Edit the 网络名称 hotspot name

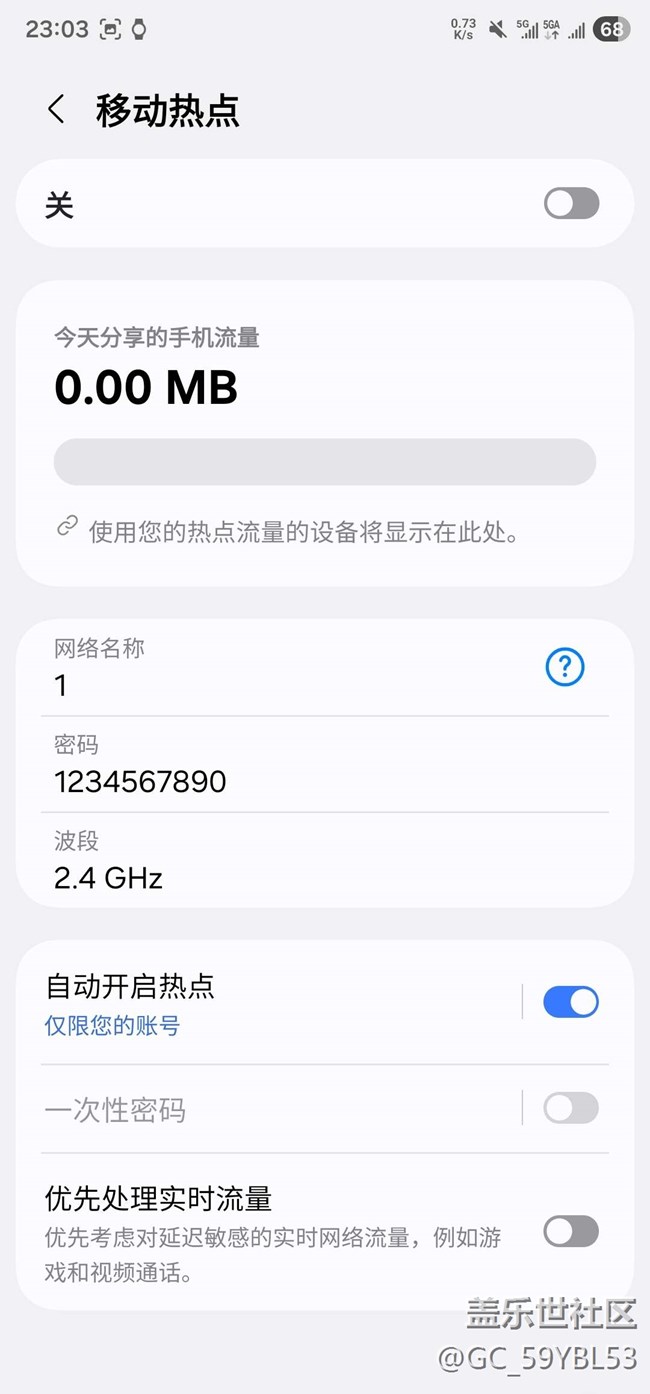[280, 668]
